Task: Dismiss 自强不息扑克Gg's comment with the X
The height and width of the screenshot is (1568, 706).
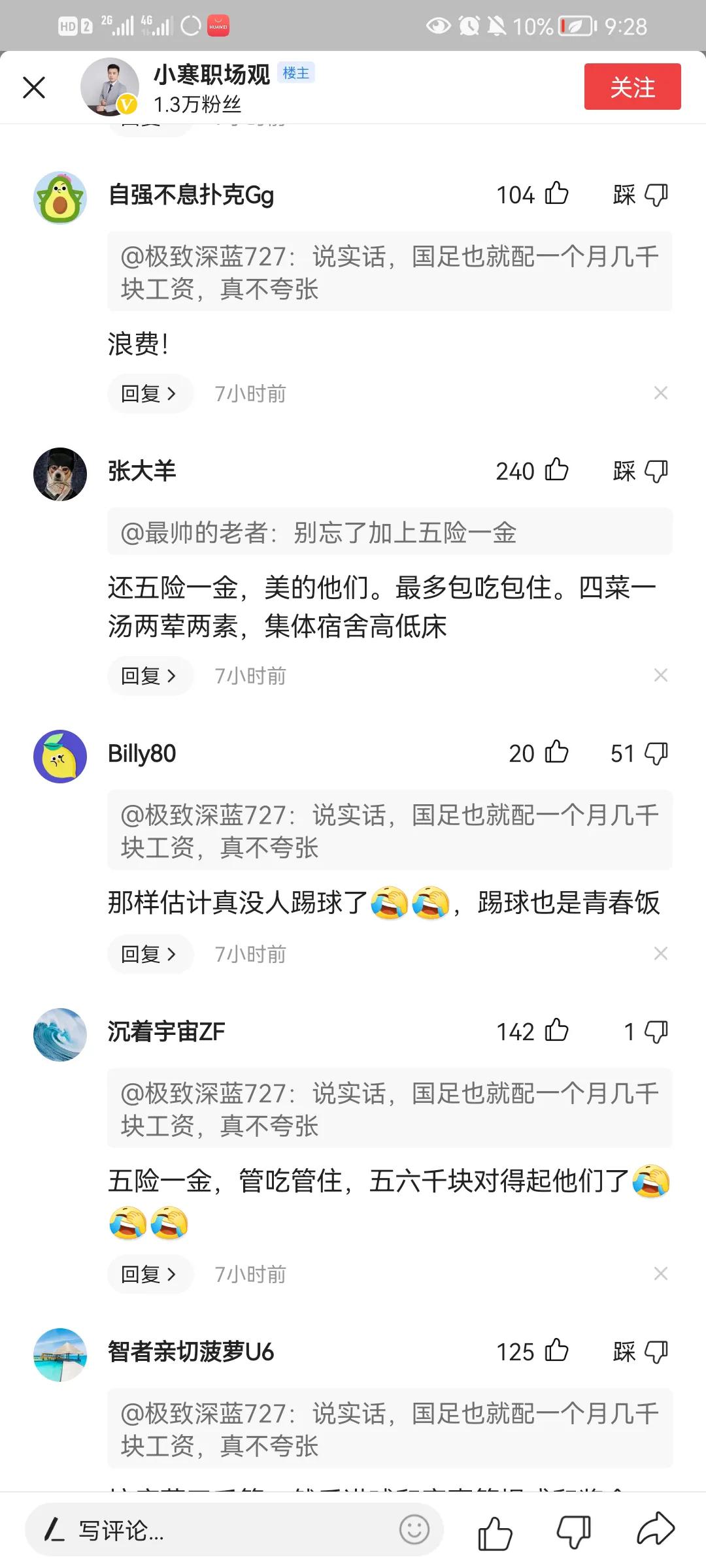Action: click(x=662, y=393)
